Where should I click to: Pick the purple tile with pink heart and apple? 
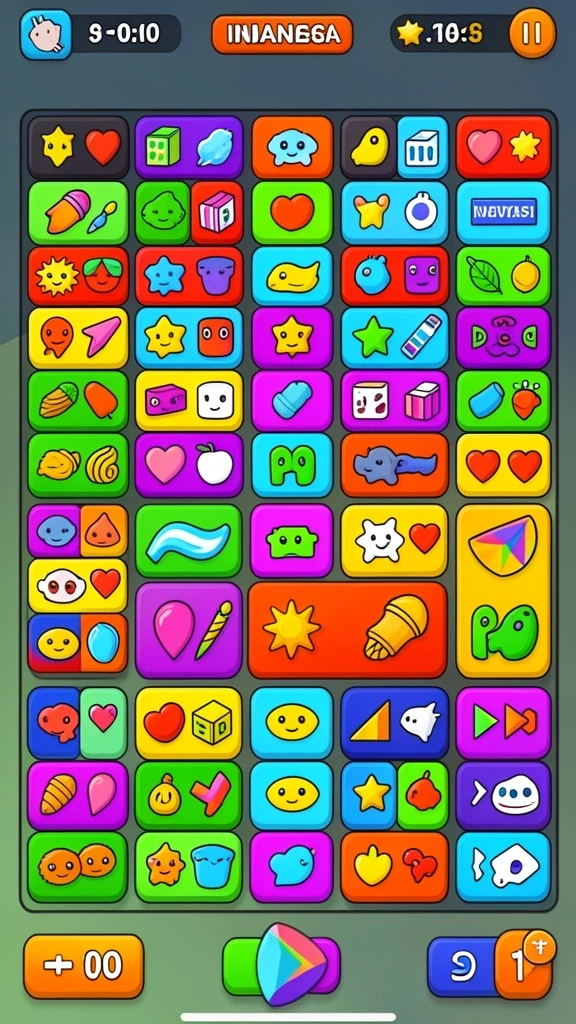pyautogui.click(x=189, y=464)
